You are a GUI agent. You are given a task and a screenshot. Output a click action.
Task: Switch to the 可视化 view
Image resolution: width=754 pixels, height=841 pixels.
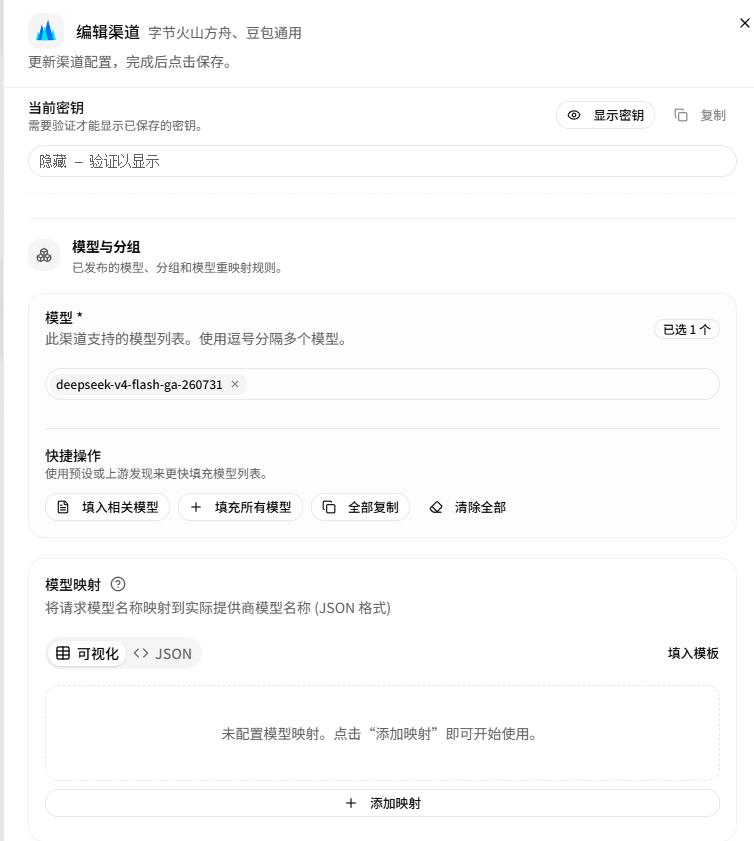pyautogui.click(x=87, y=653)
